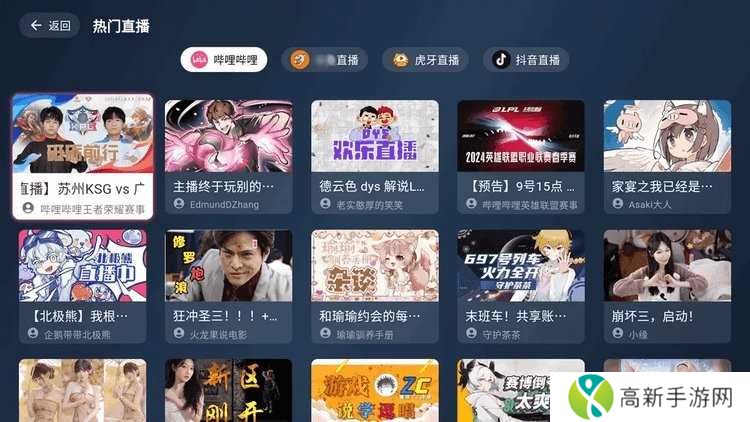Switch to the 虎牙直播 tab
The image size is (750, 422).
(425, 60)
